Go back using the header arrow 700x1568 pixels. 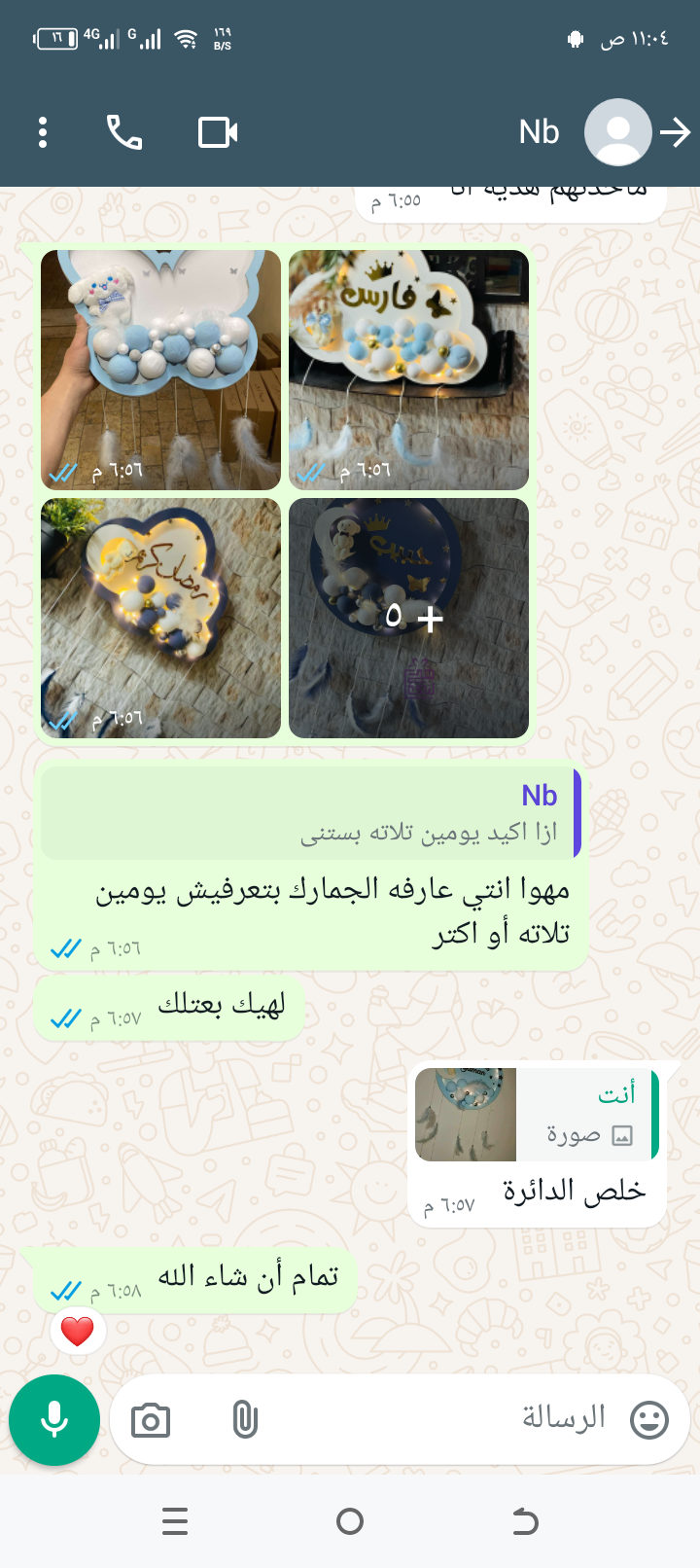[x=676, y=132]
